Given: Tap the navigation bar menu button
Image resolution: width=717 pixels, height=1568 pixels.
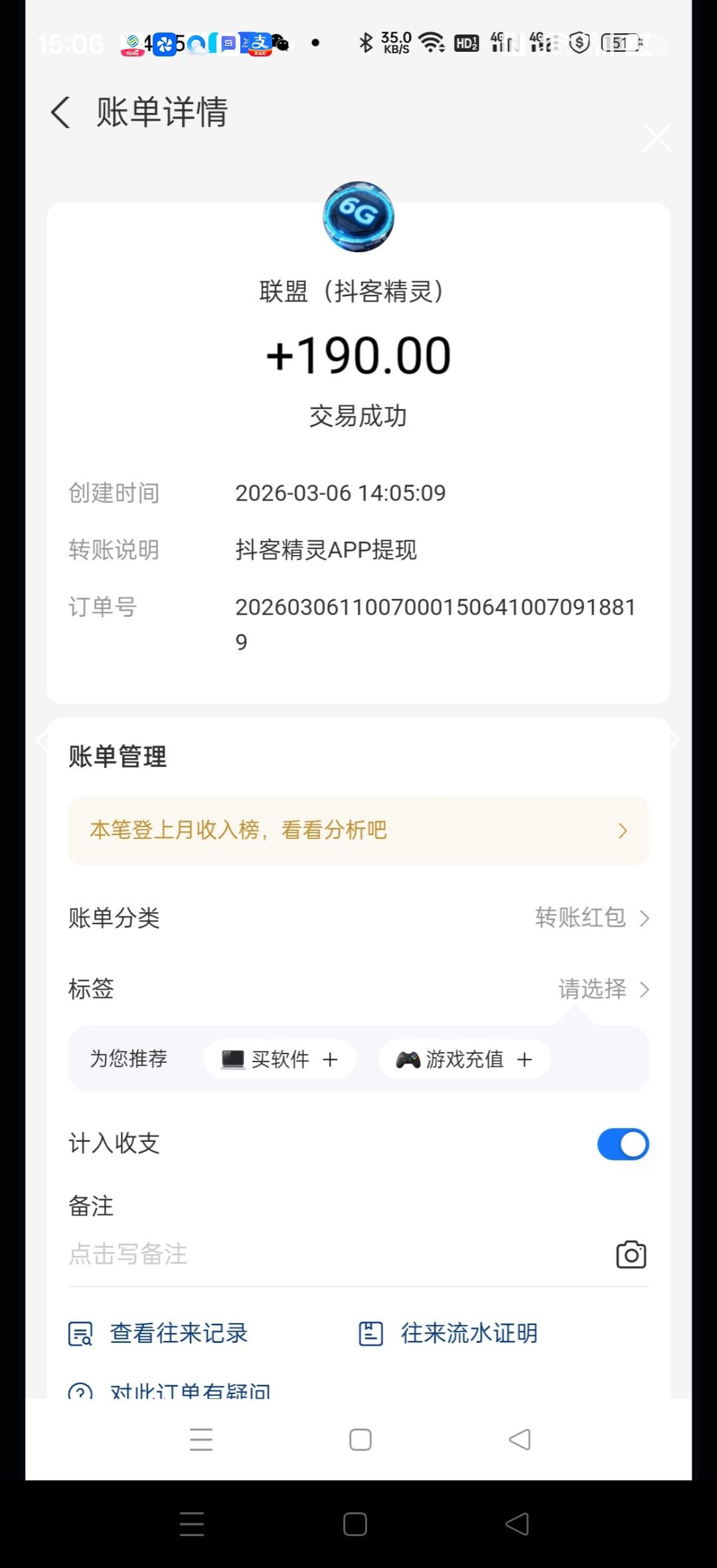Looking at the screenshot, I should point(201,1439).
